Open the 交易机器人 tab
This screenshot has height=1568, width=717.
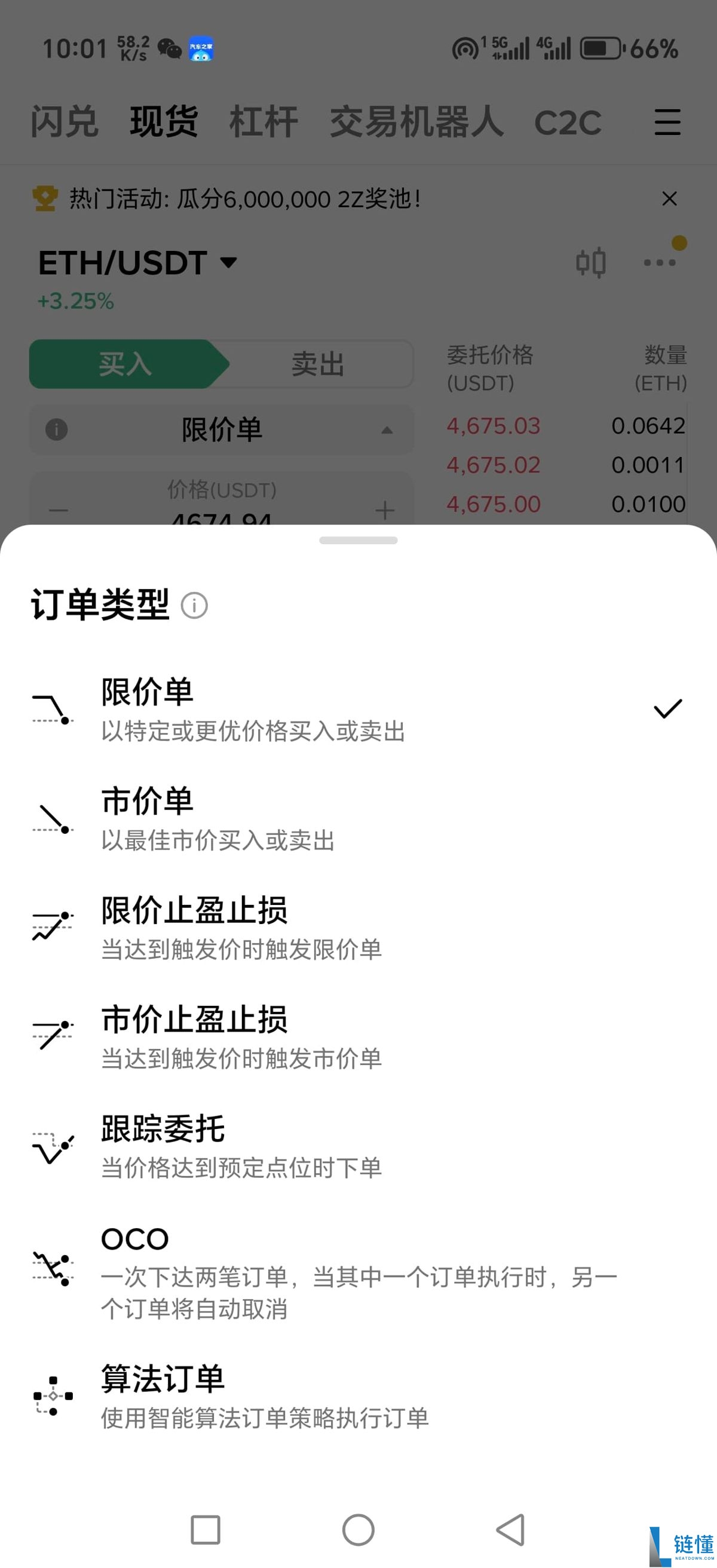click(416, 122)
